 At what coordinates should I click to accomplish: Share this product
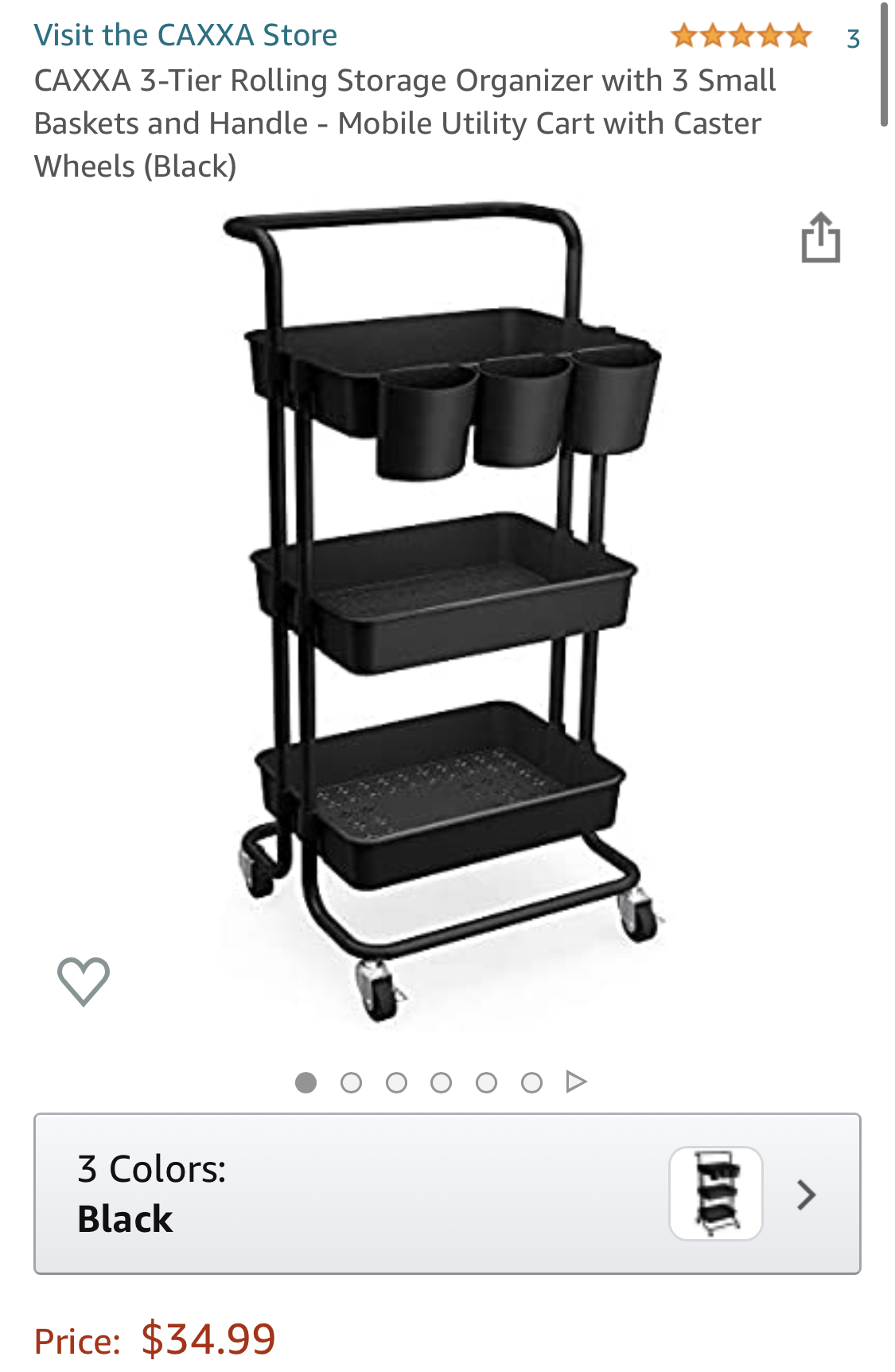pos(820,237)
